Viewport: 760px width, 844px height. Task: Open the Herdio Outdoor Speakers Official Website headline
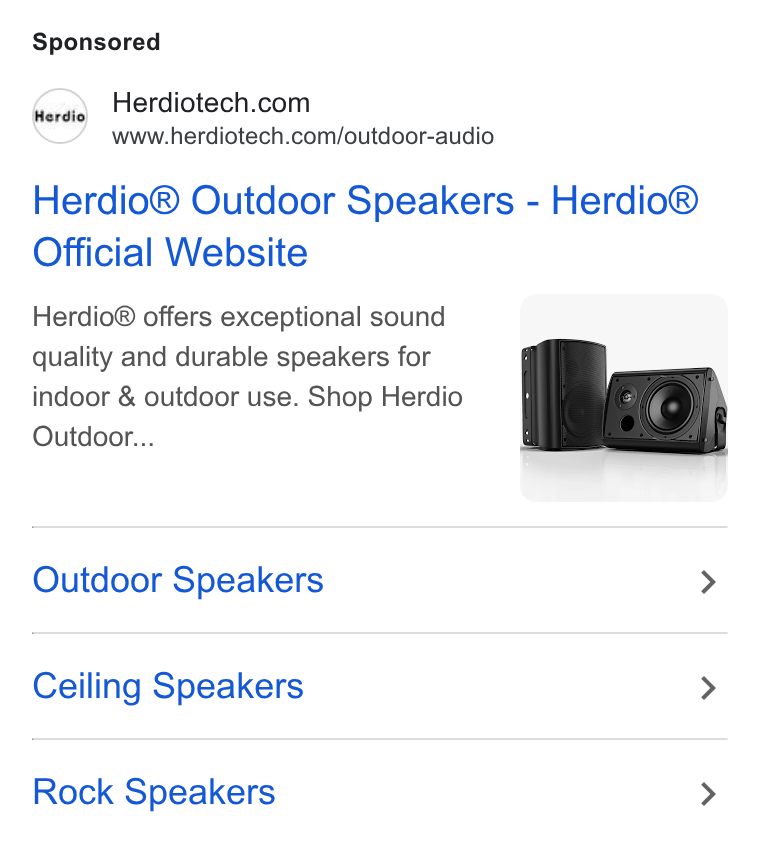pos(365,226)
